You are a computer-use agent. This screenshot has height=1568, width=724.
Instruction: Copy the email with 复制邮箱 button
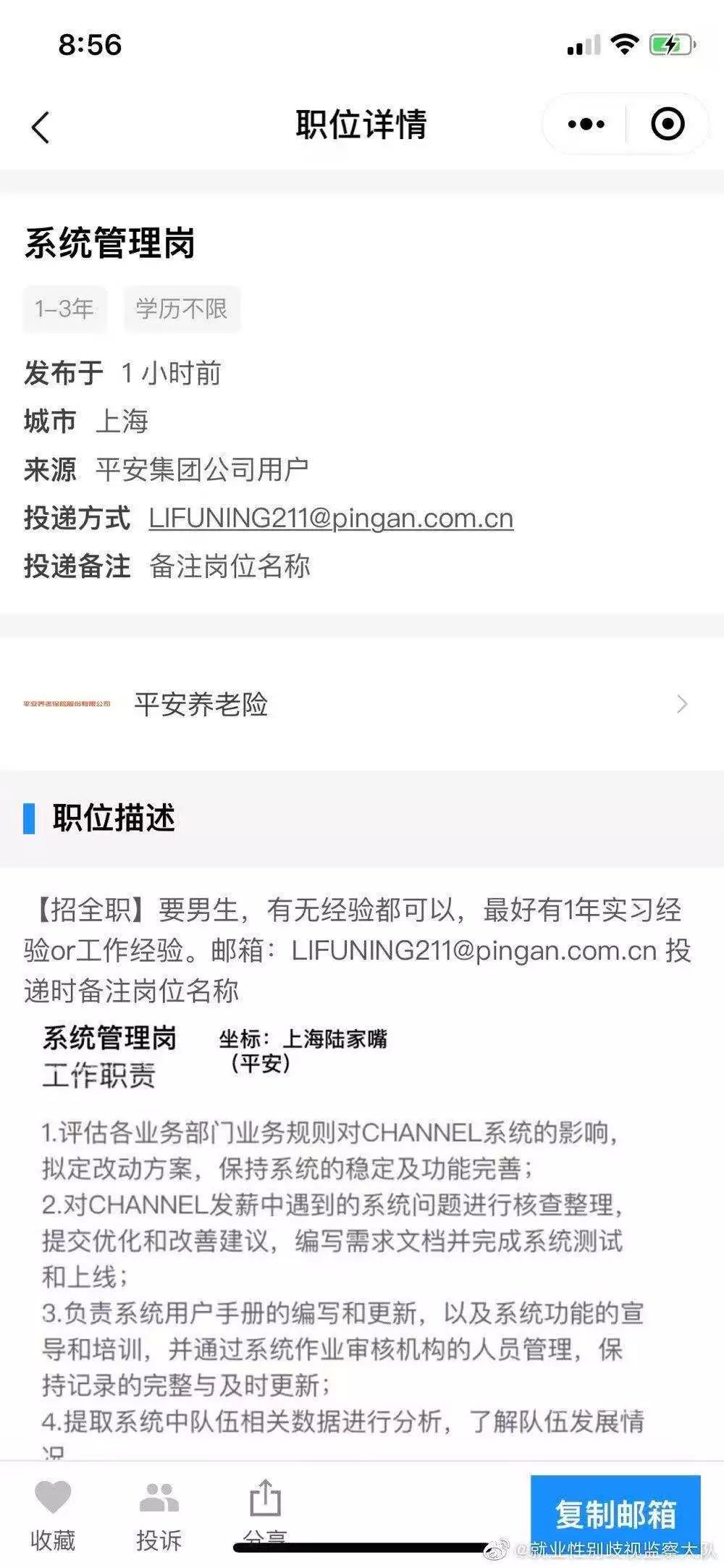615,1514
